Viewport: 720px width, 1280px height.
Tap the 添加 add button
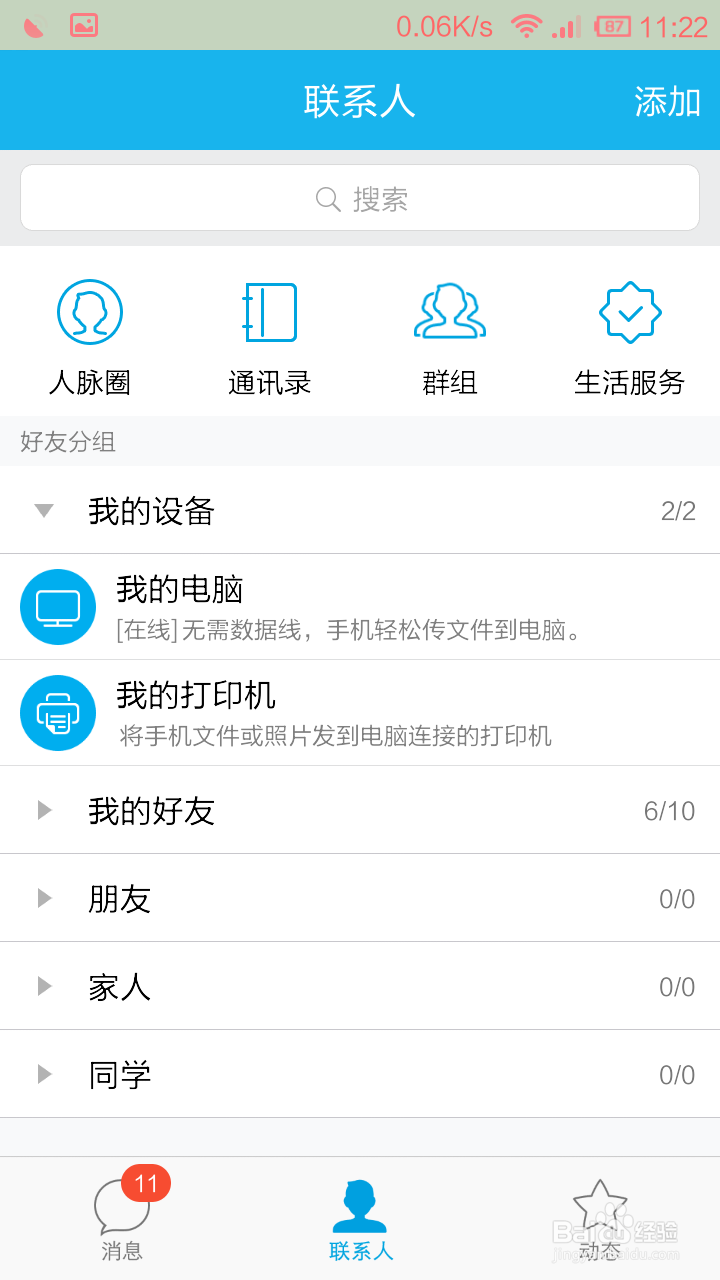click(x=667, y=100)
